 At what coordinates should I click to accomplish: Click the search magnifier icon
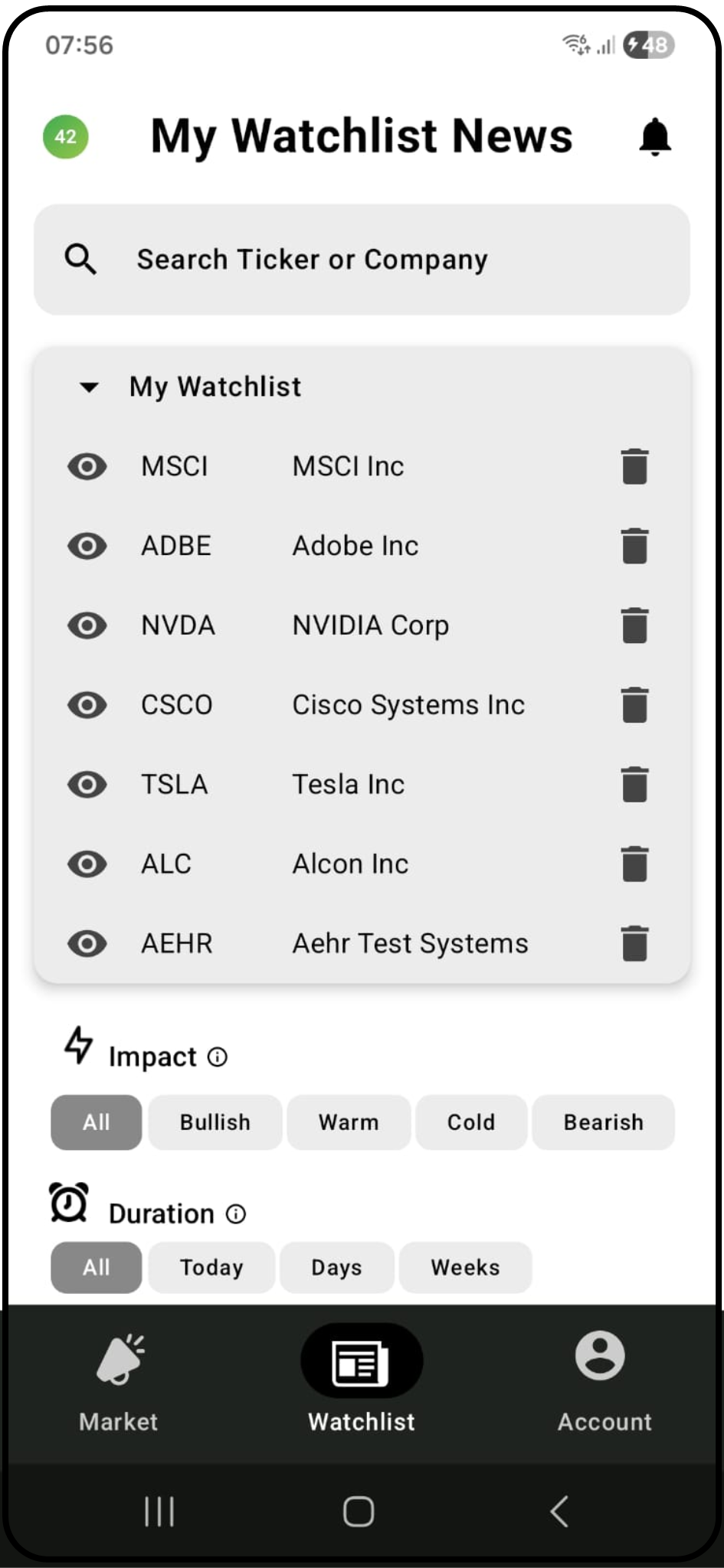(81, 259)
